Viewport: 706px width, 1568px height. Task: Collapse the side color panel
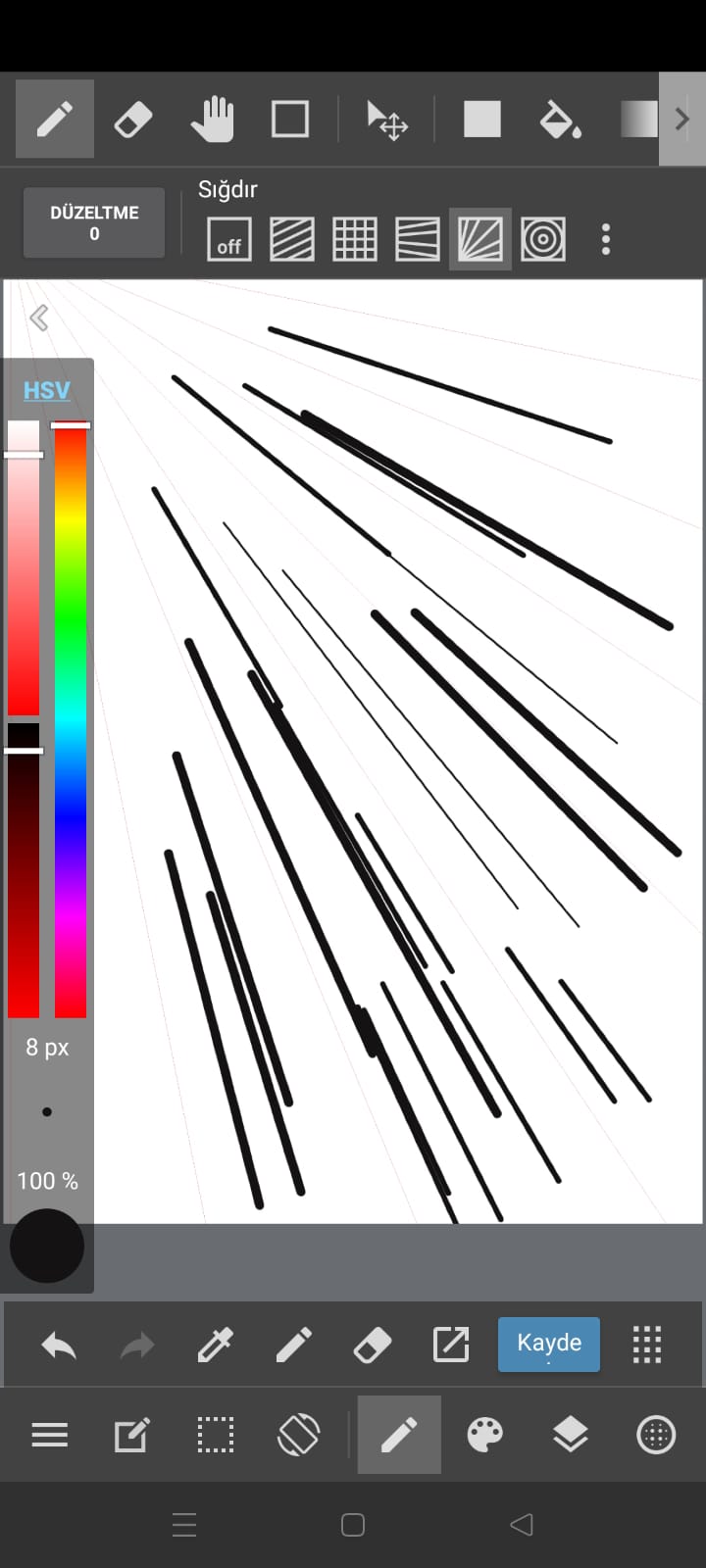click(39, 318)
